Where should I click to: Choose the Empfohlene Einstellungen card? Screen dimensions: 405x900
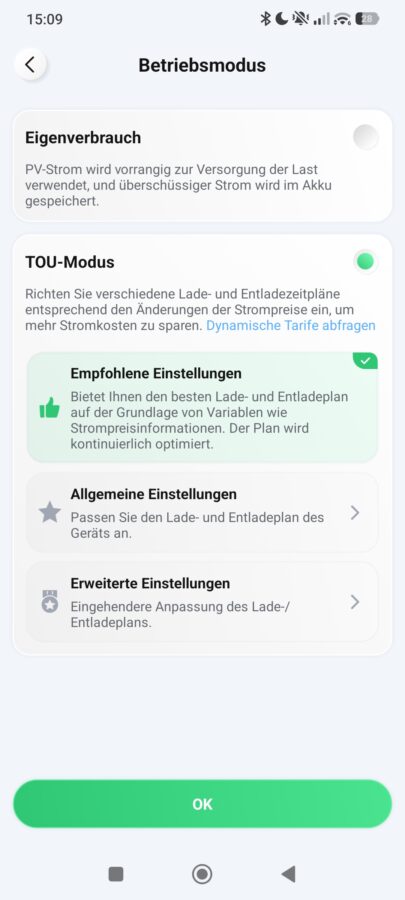202,407
